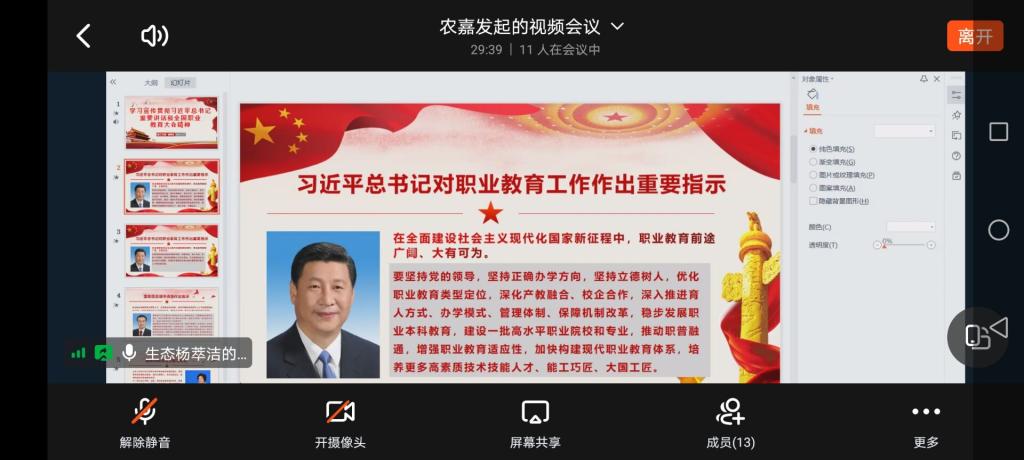Toggle the speaker audio output
The width and height of the screenshot is (1024, 460).
pyautogui.click(x=154, y=36)
